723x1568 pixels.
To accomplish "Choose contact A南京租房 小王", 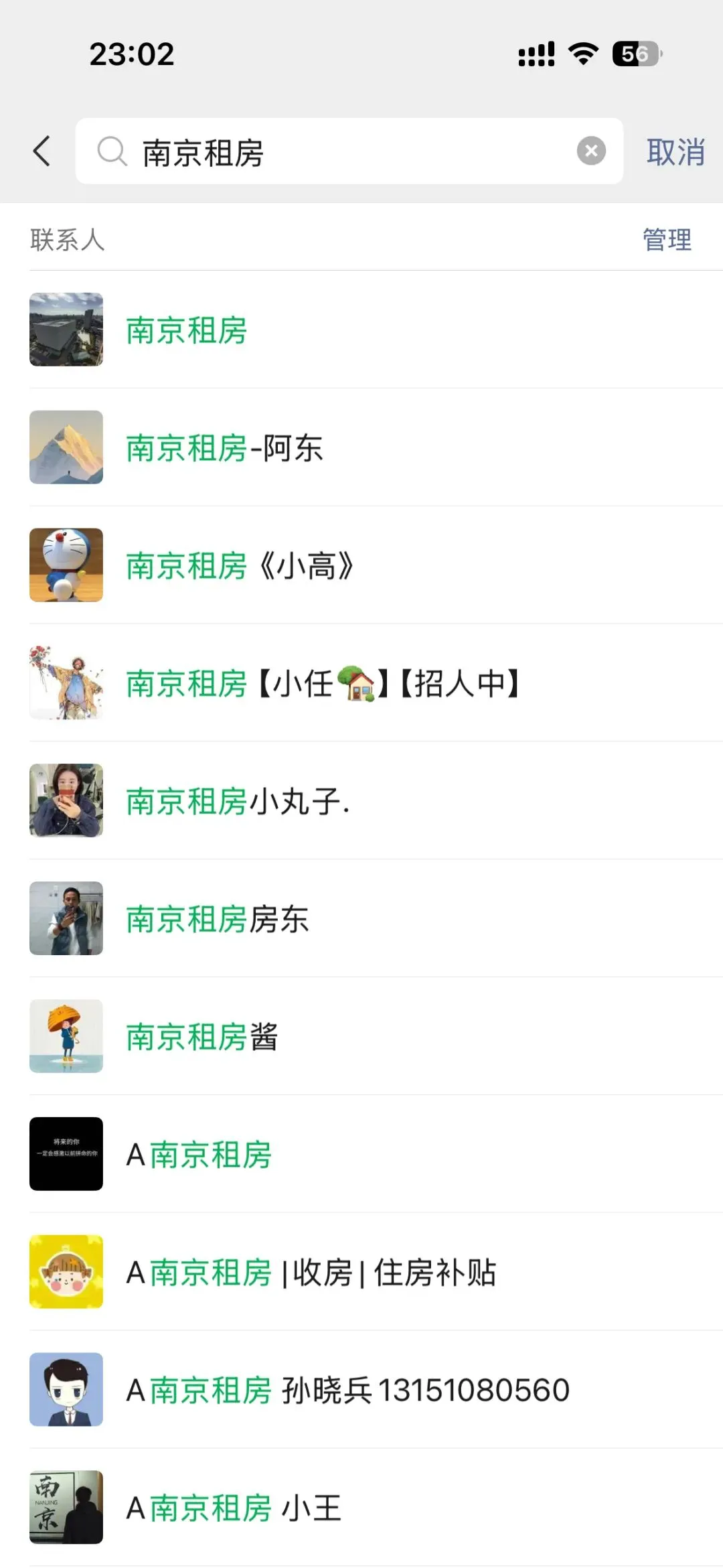I will (234, 1508).
